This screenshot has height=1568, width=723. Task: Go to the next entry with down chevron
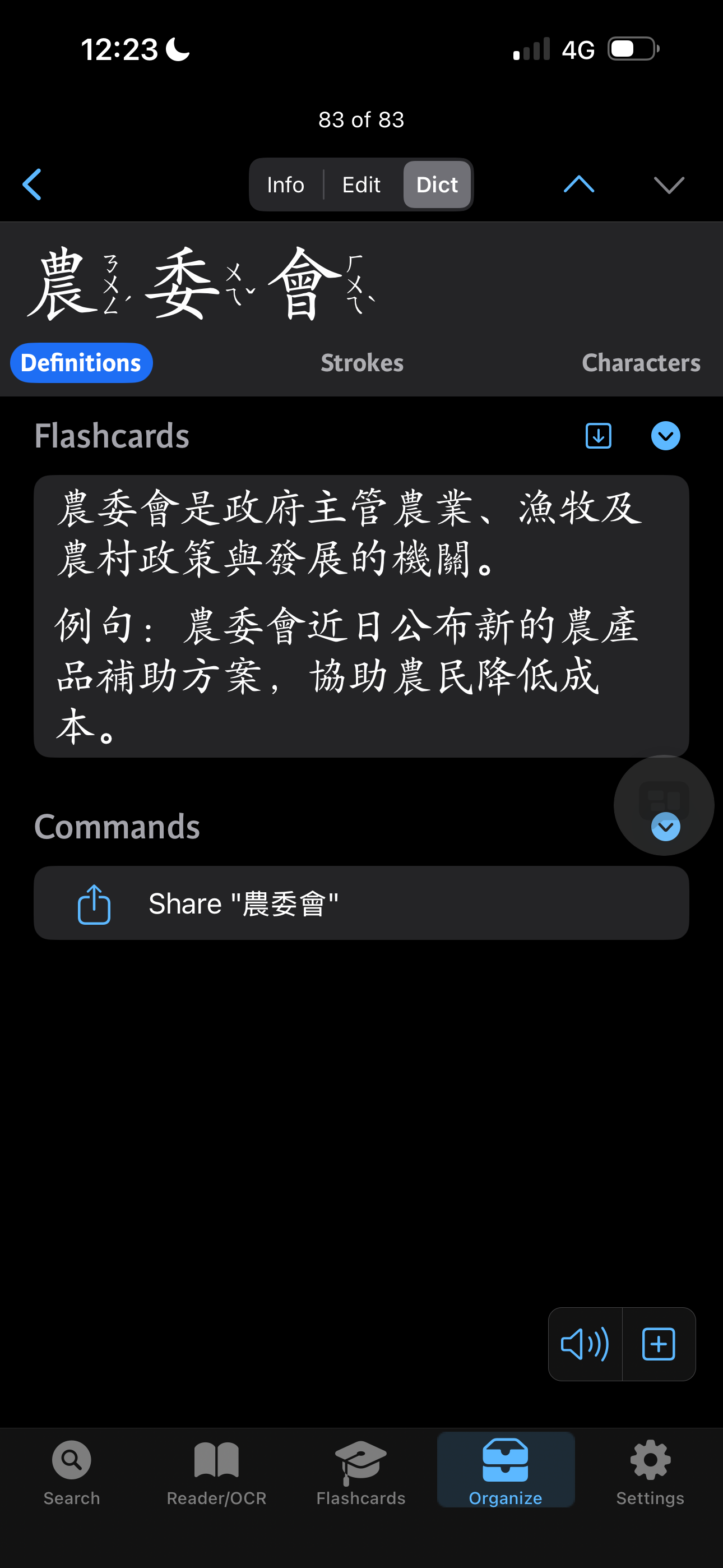coord(669,185)
